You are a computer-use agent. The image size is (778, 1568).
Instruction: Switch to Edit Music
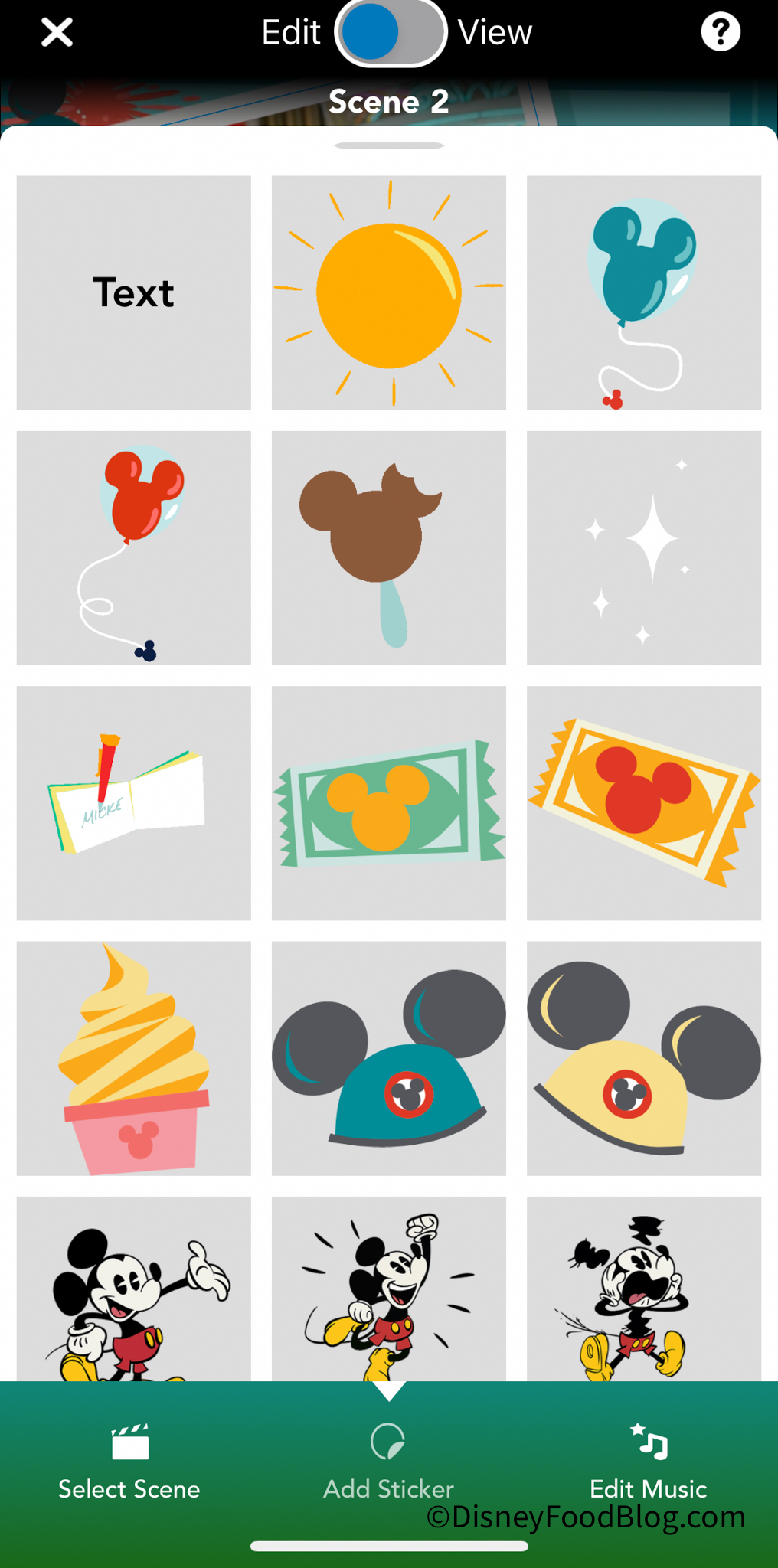coord(648,1461)
